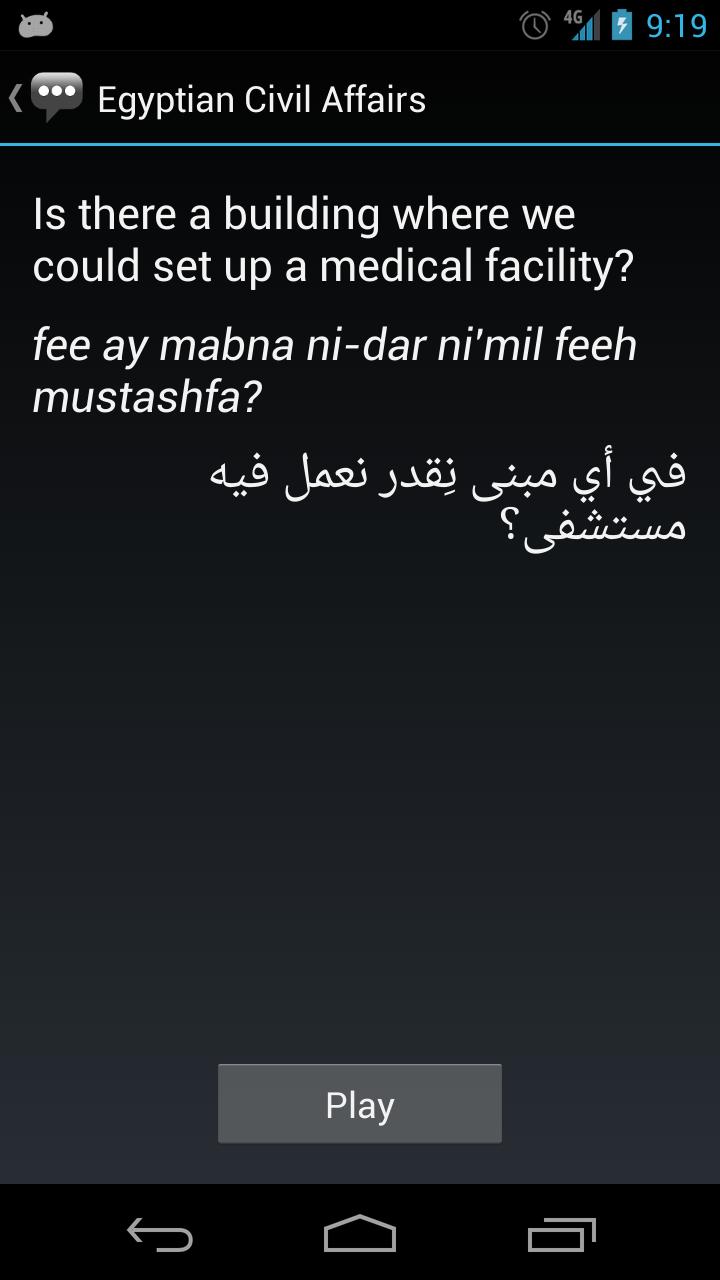This screenshot has height=1280, width=720.
Task: Go back via the app icon in header
Action: click(48, 98)
